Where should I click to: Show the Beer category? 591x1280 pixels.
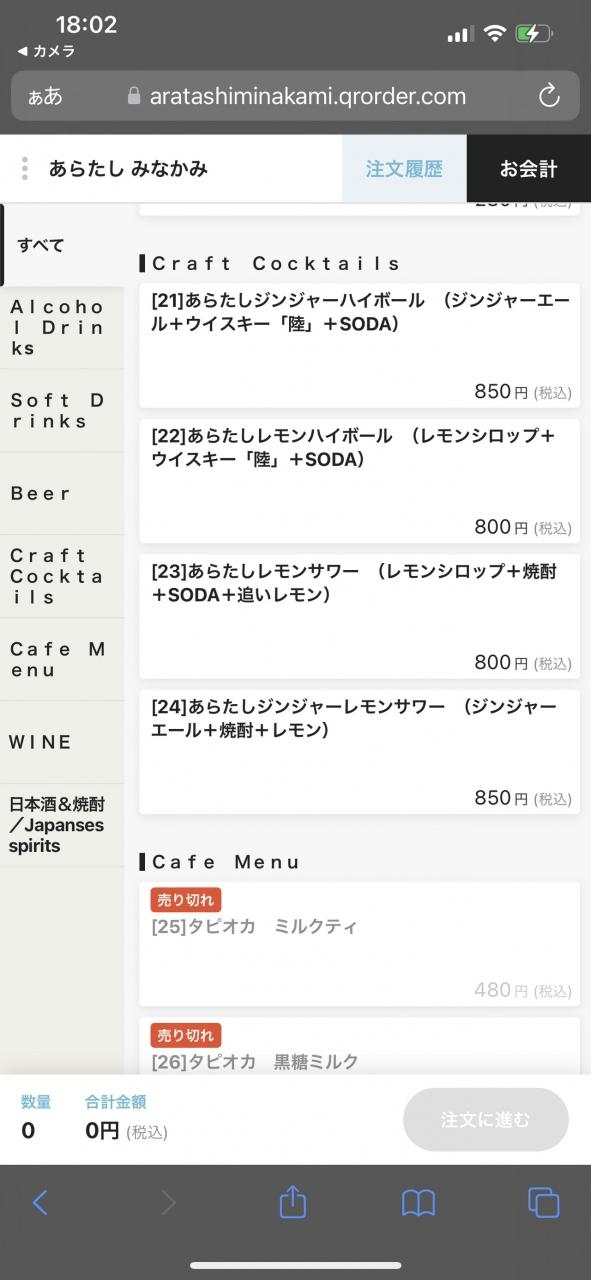coord(62,494)
